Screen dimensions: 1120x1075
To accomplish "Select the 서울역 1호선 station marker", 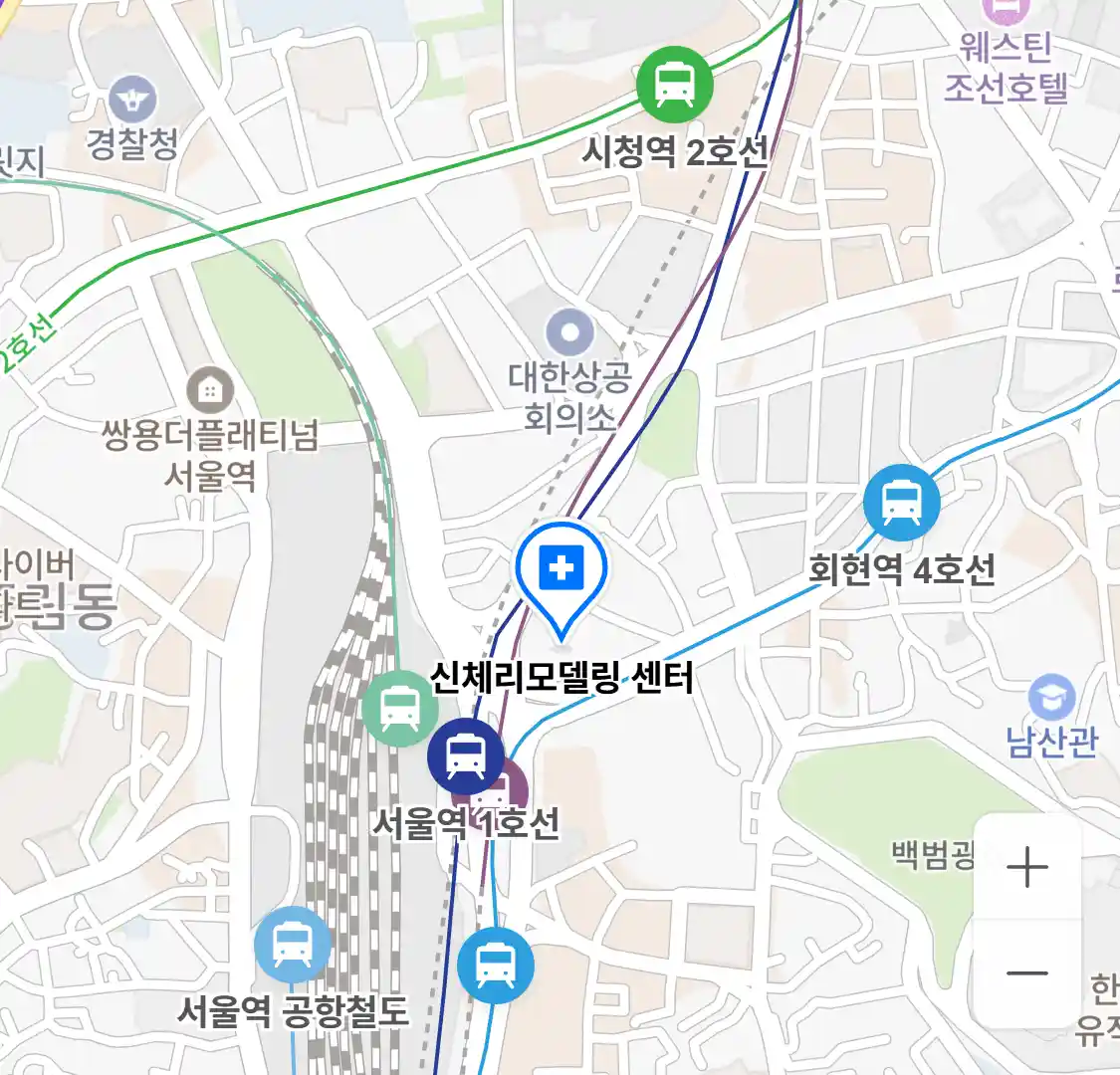I will pos(465,756).
